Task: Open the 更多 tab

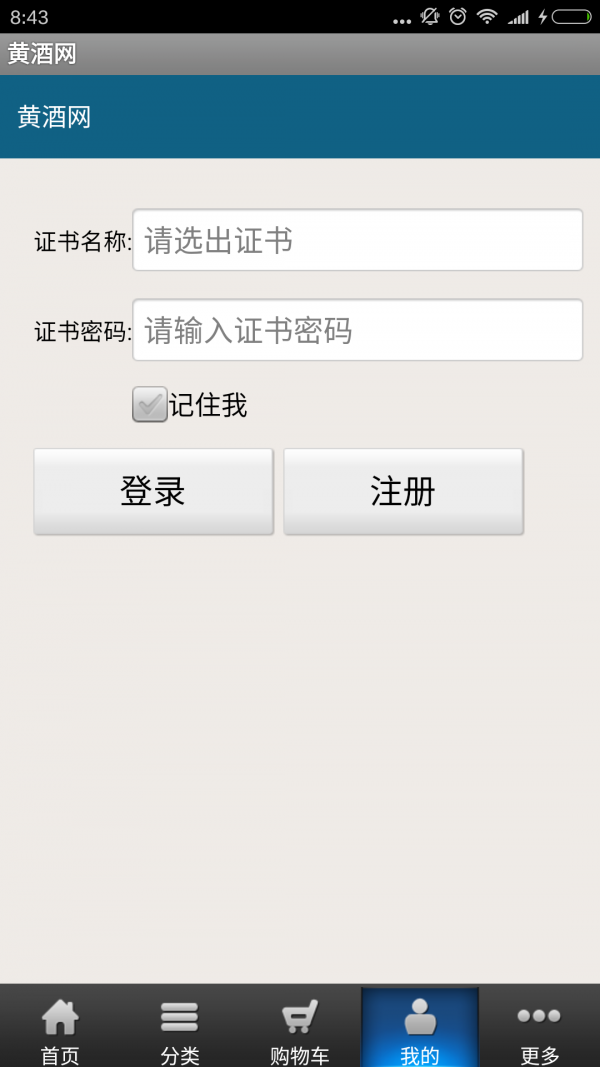Action: point(540,1028)
